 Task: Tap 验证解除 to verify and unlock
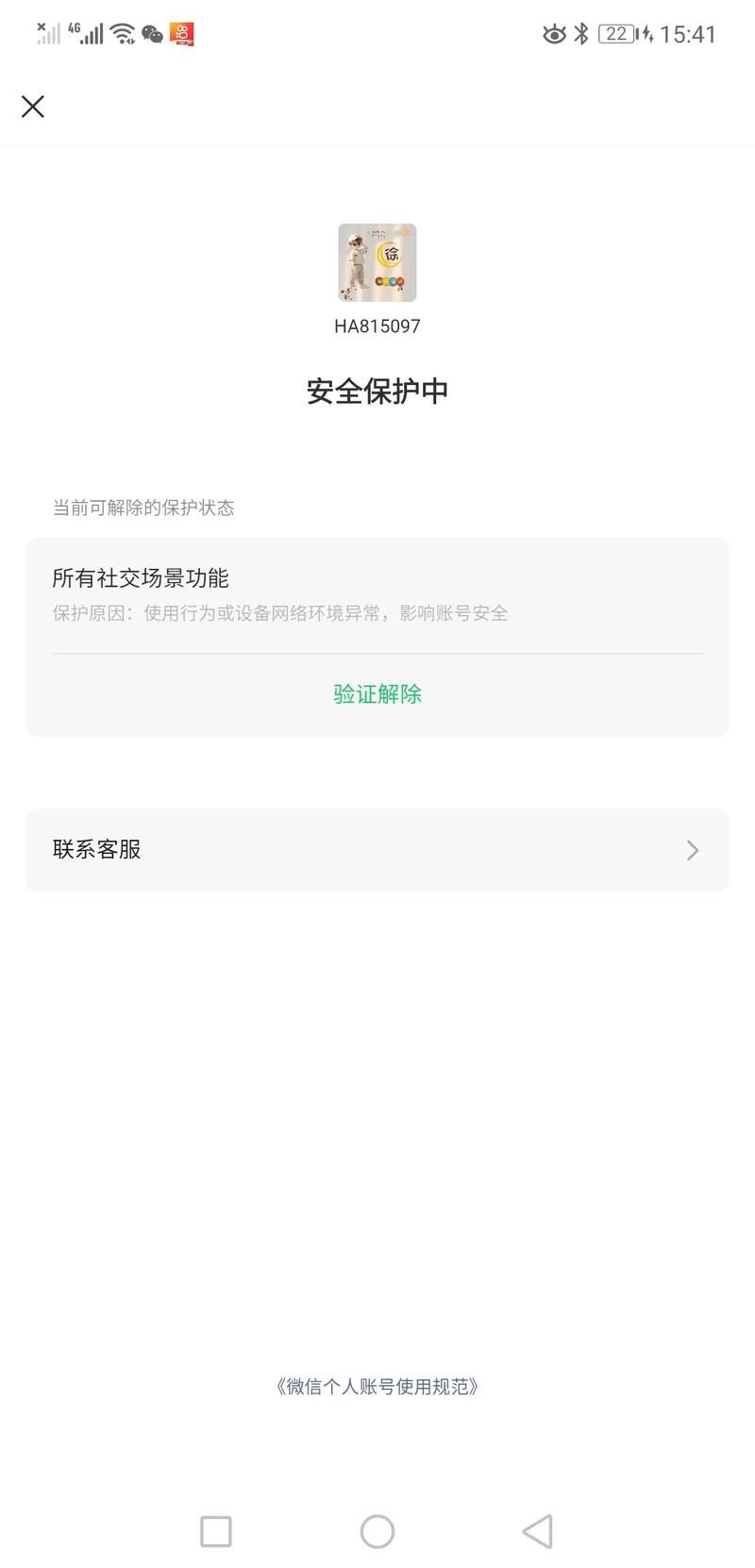[x=377, y=694]
